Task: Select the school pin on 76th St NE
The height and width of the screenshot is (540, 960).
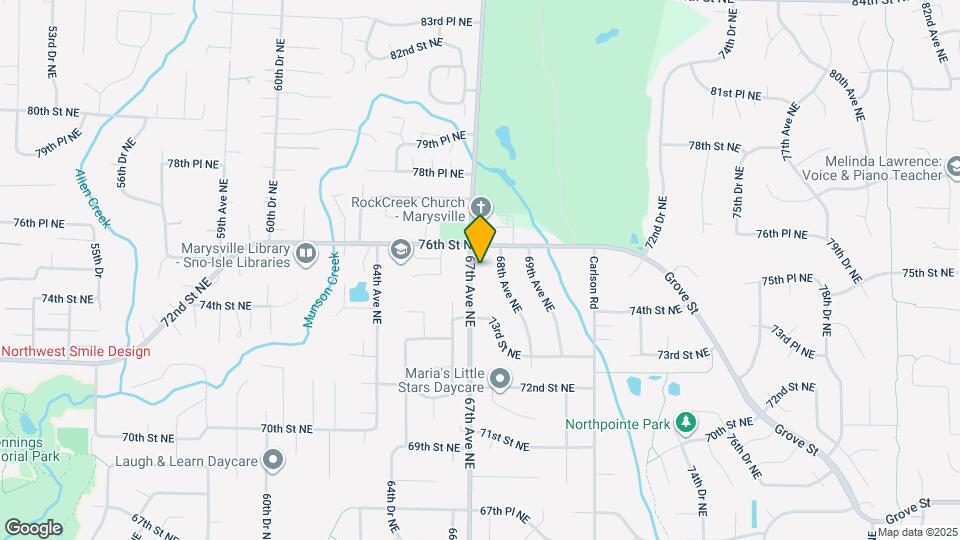Action: tap(400, 247)
